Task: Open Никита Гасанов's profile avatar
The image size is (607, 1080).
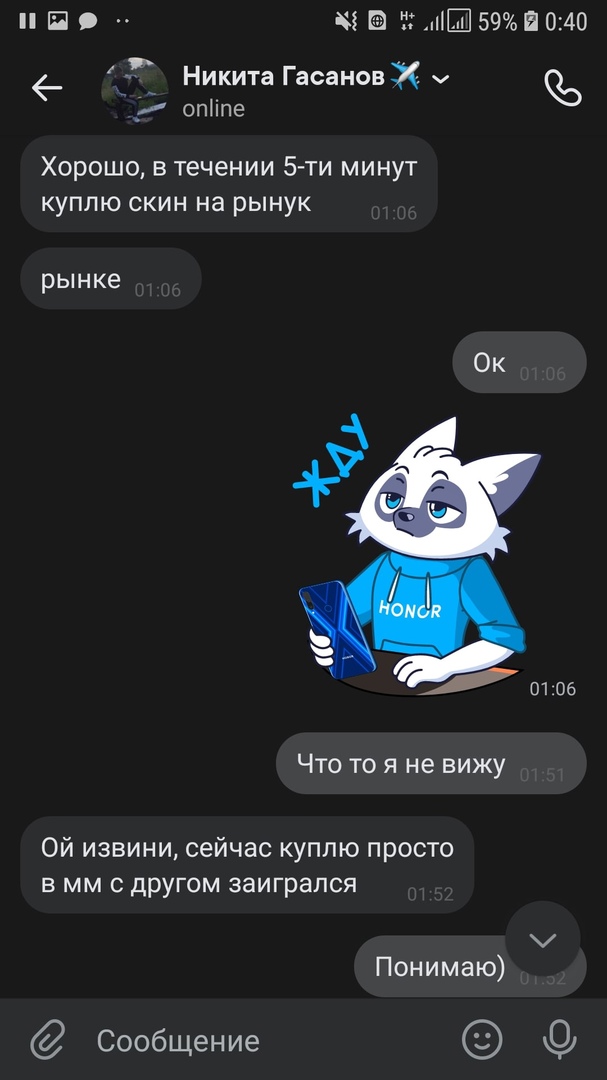Action: 134,90
